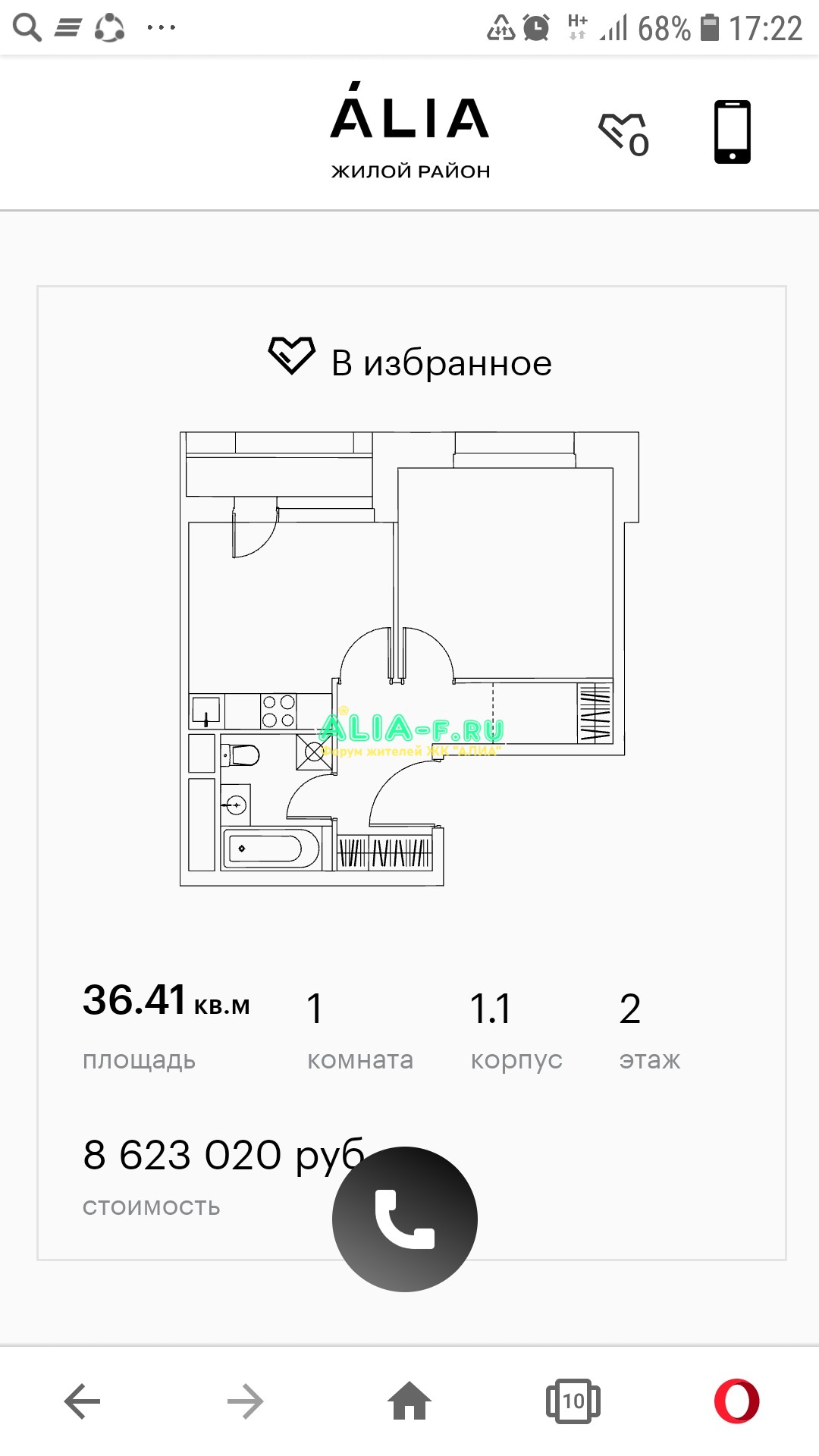
Task: Open the ALIA logo home link
Action: point(410,131)
